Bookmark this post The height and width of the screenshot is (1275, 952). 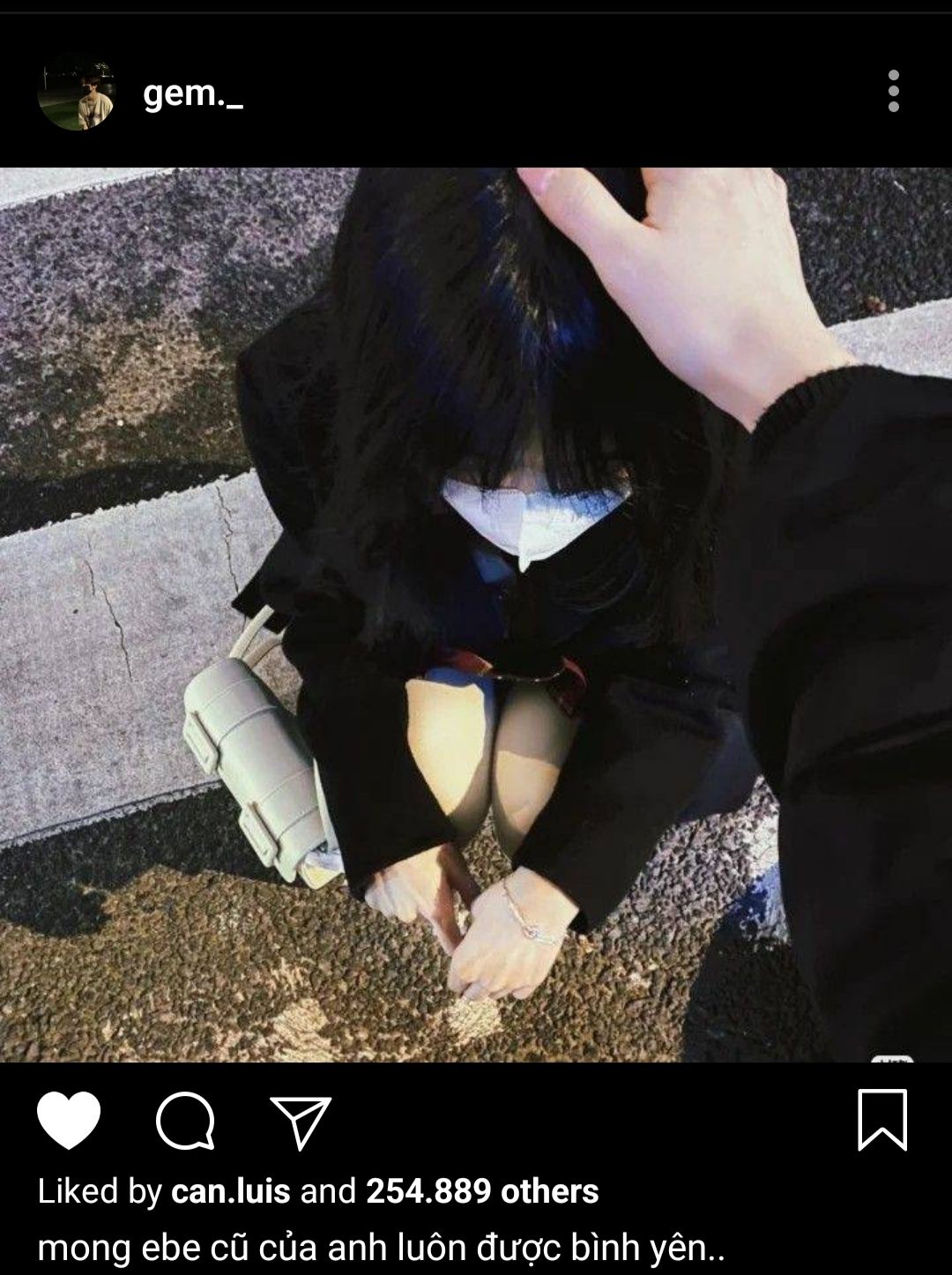pyautogui.click(x=882, y=1120)
